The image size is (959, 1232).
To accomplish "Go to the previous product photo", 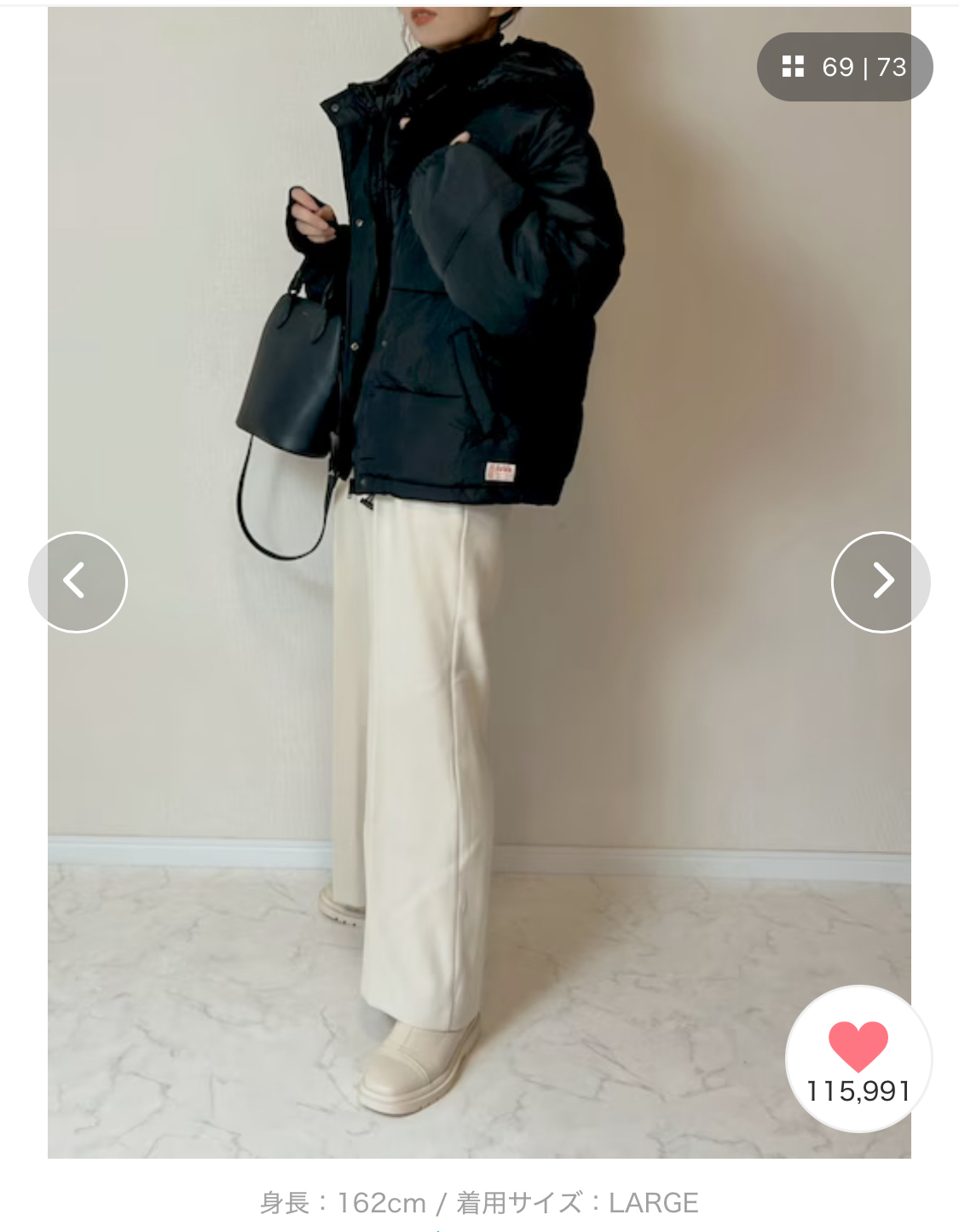I will 78,582.
